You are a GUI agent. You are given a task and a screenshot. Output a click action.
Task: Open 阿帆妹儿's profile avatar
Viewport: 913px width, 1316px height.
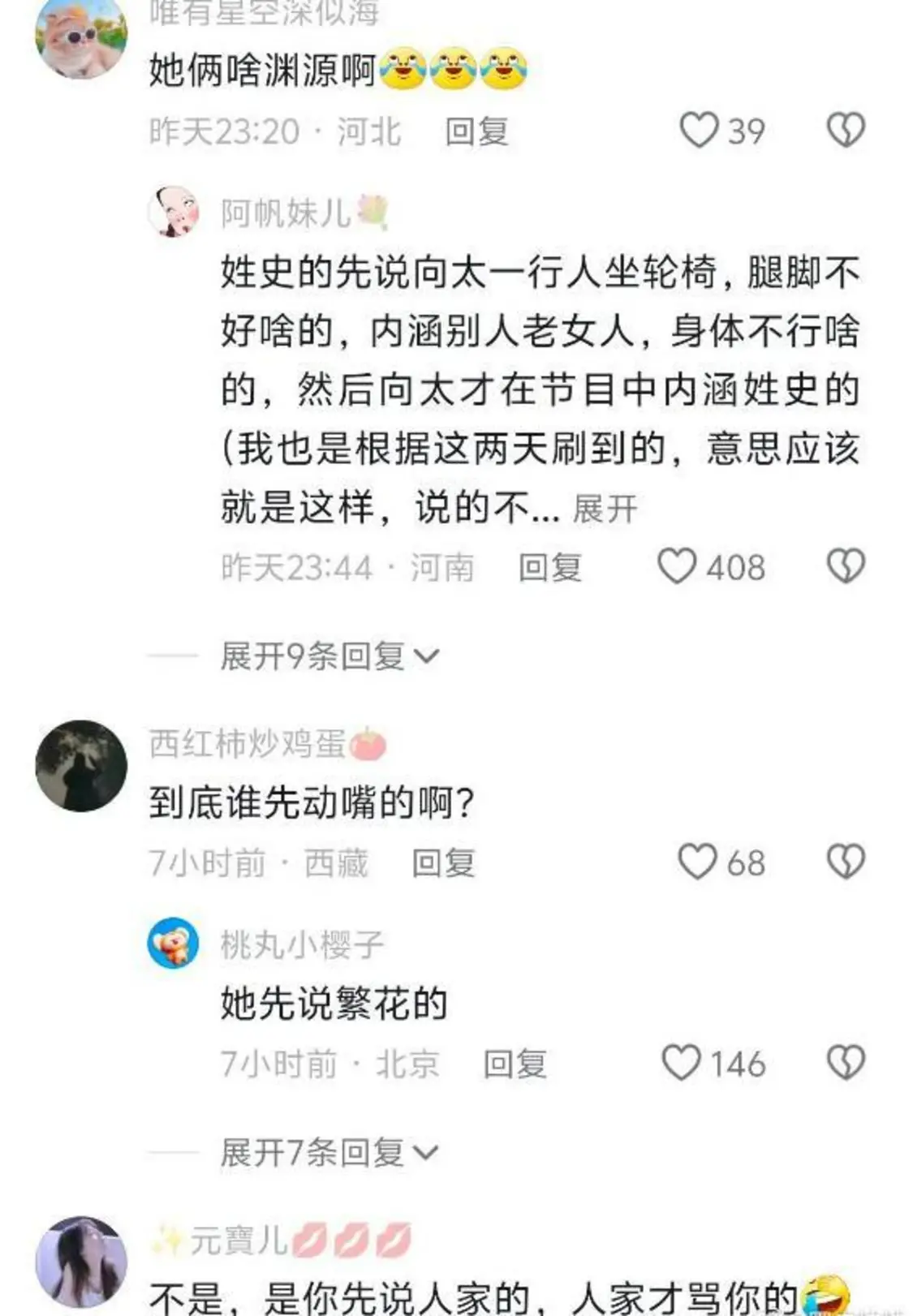(x=174, y=212)
